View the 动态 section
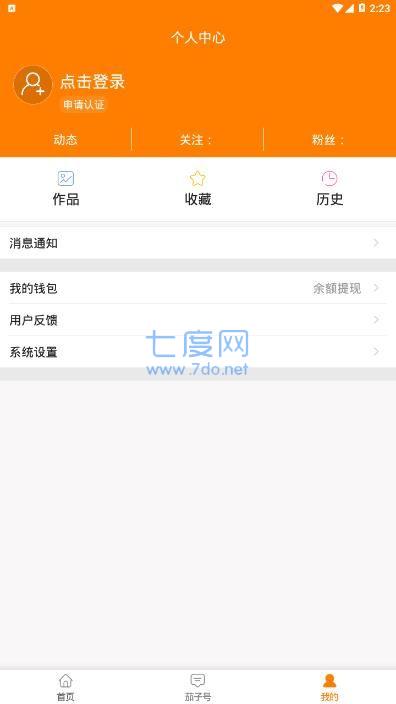The image size is (396, 704). (x=66, y=140)
